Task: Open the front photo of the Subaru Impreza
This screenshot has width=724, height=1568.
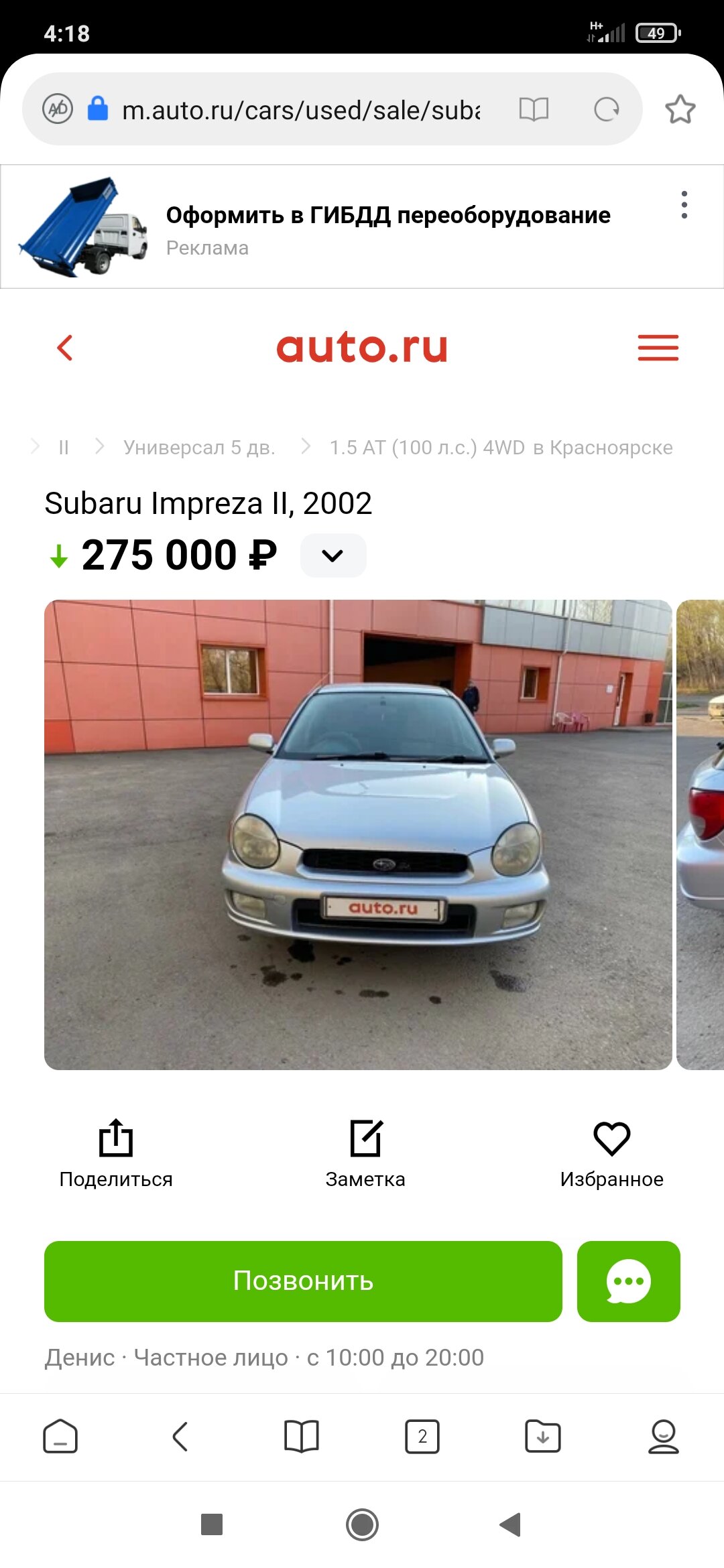Action: (x=358, y=834)
